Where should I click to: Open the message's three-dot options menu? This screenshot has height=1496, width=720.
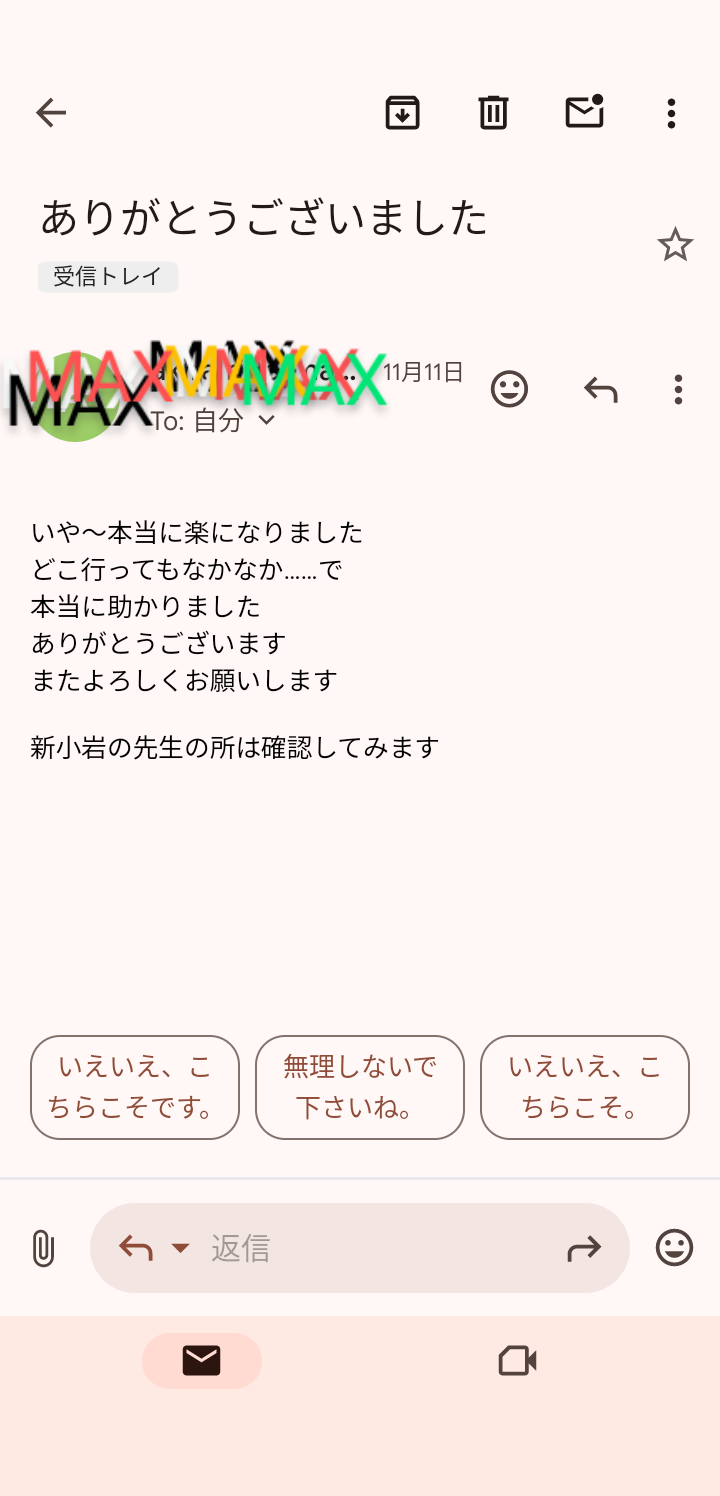678,389
